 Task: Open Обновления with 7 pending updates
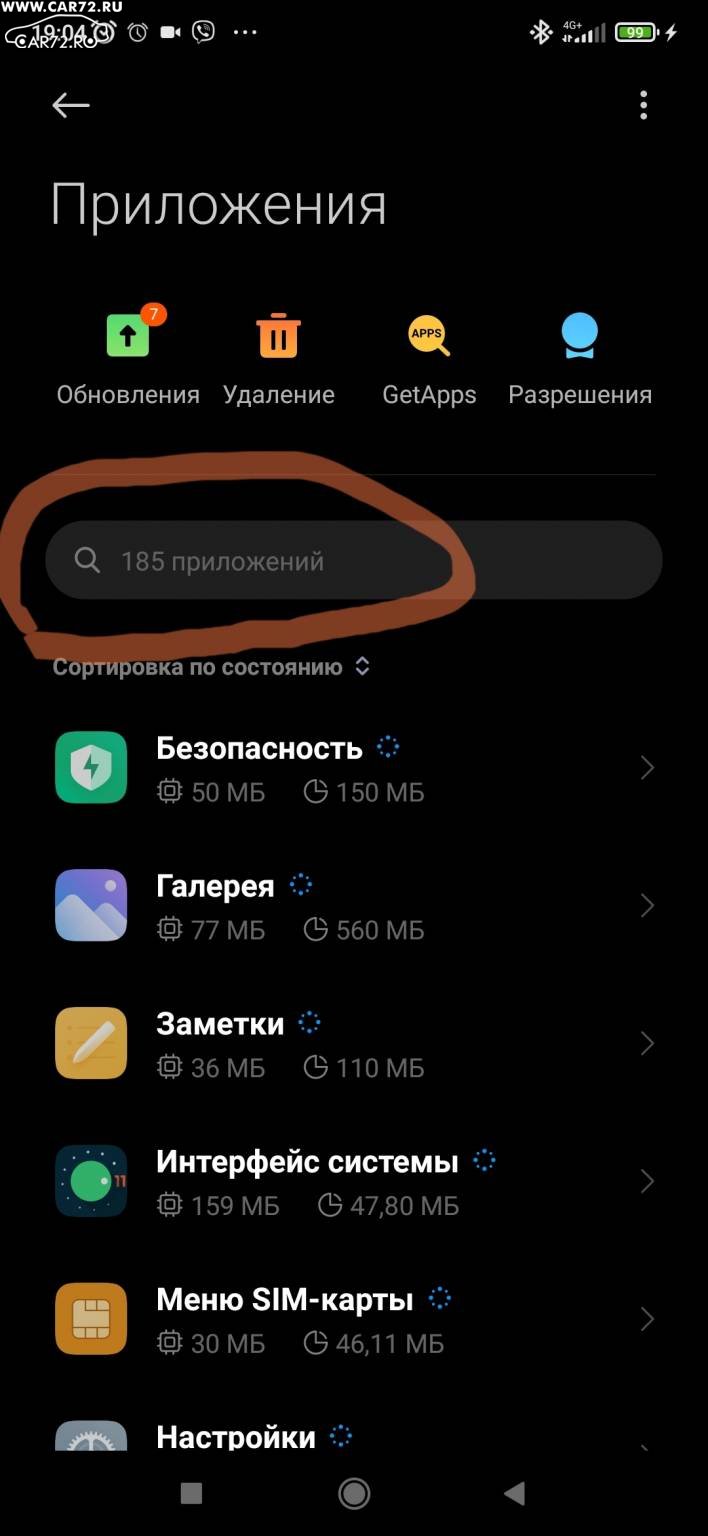pyautogui.click(x=128, y=357)
